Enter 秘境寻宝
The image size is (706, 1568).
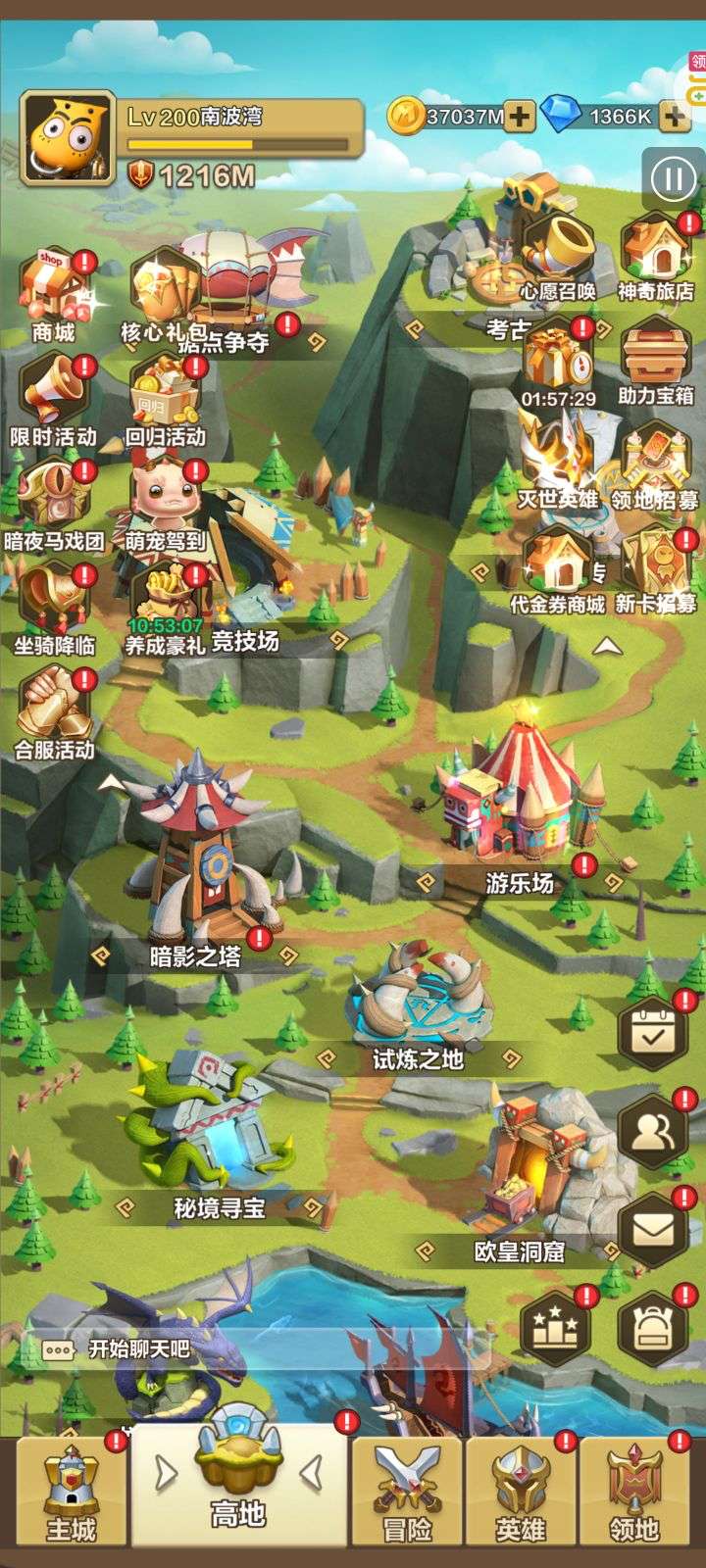(x=210, y=1139)
